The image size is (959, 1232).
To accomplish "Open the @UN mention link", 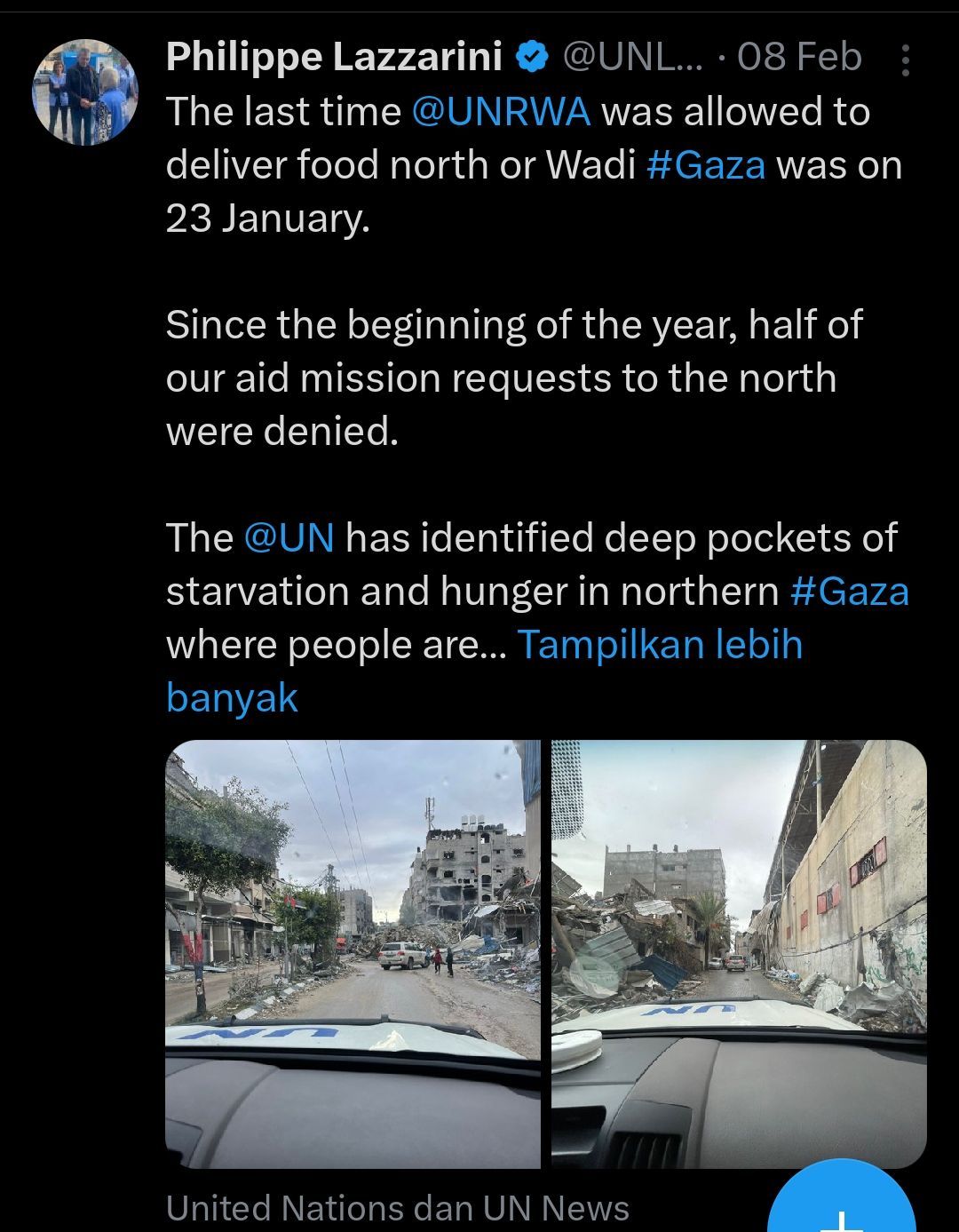I will coord(289,538).
